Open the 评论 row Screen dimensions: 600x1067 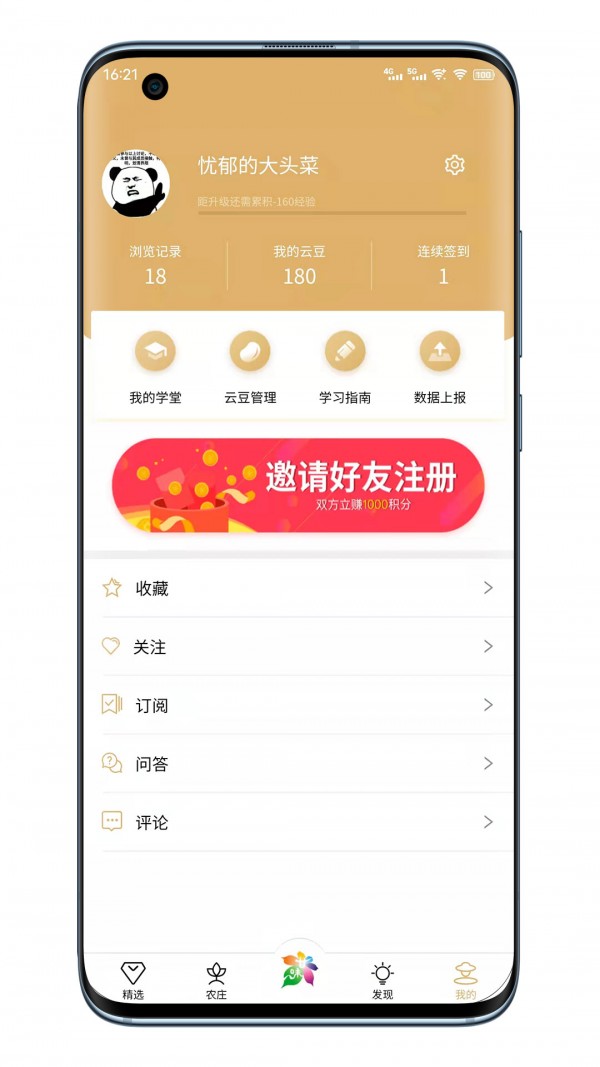click(298, 822)
